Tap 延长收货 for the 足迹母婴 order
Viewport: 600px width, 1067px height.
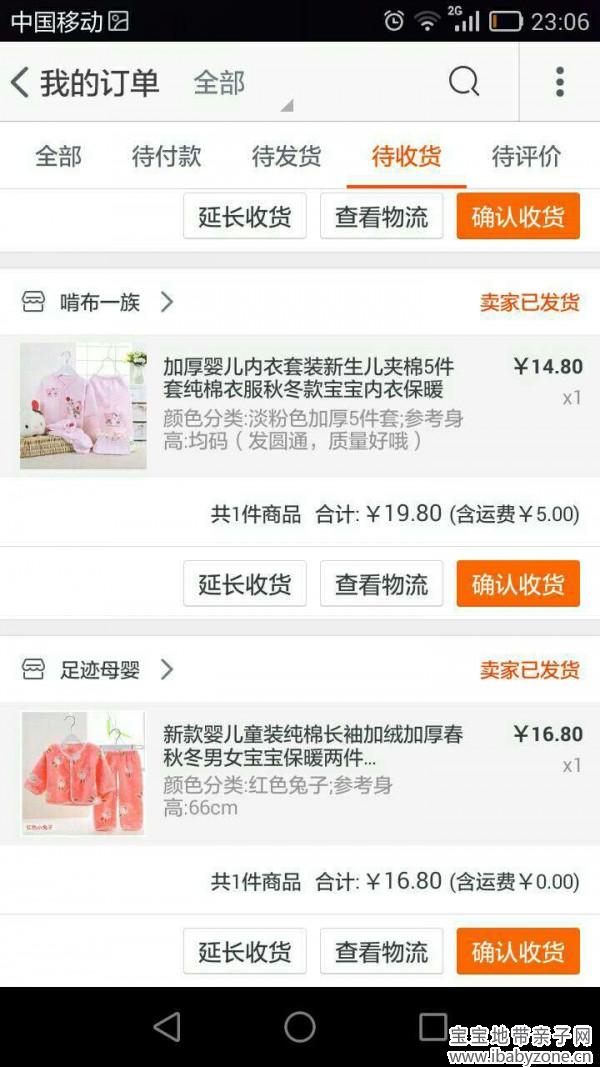point(244,951)
